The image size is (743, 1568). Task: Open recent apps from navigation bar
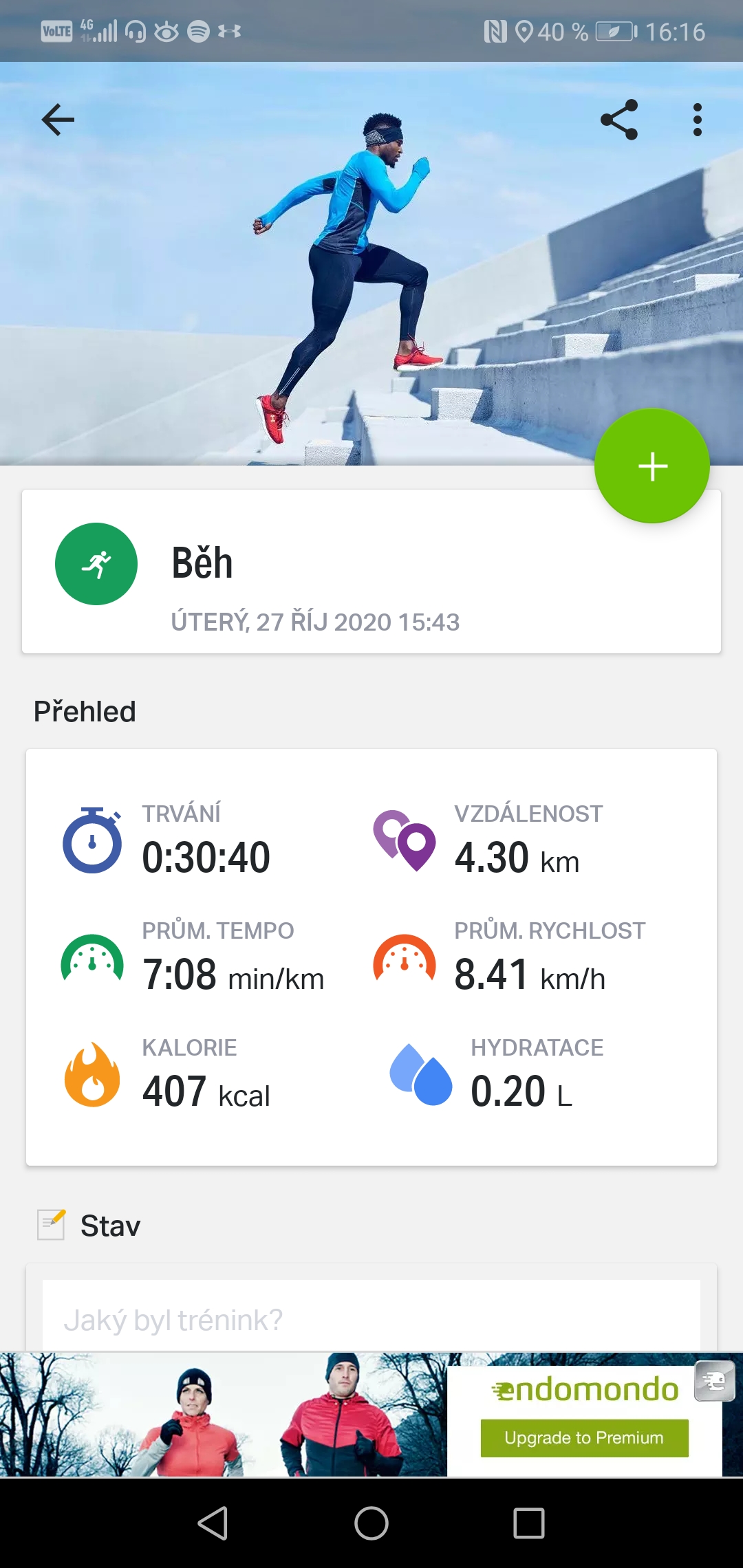(x=529, y=1523)
